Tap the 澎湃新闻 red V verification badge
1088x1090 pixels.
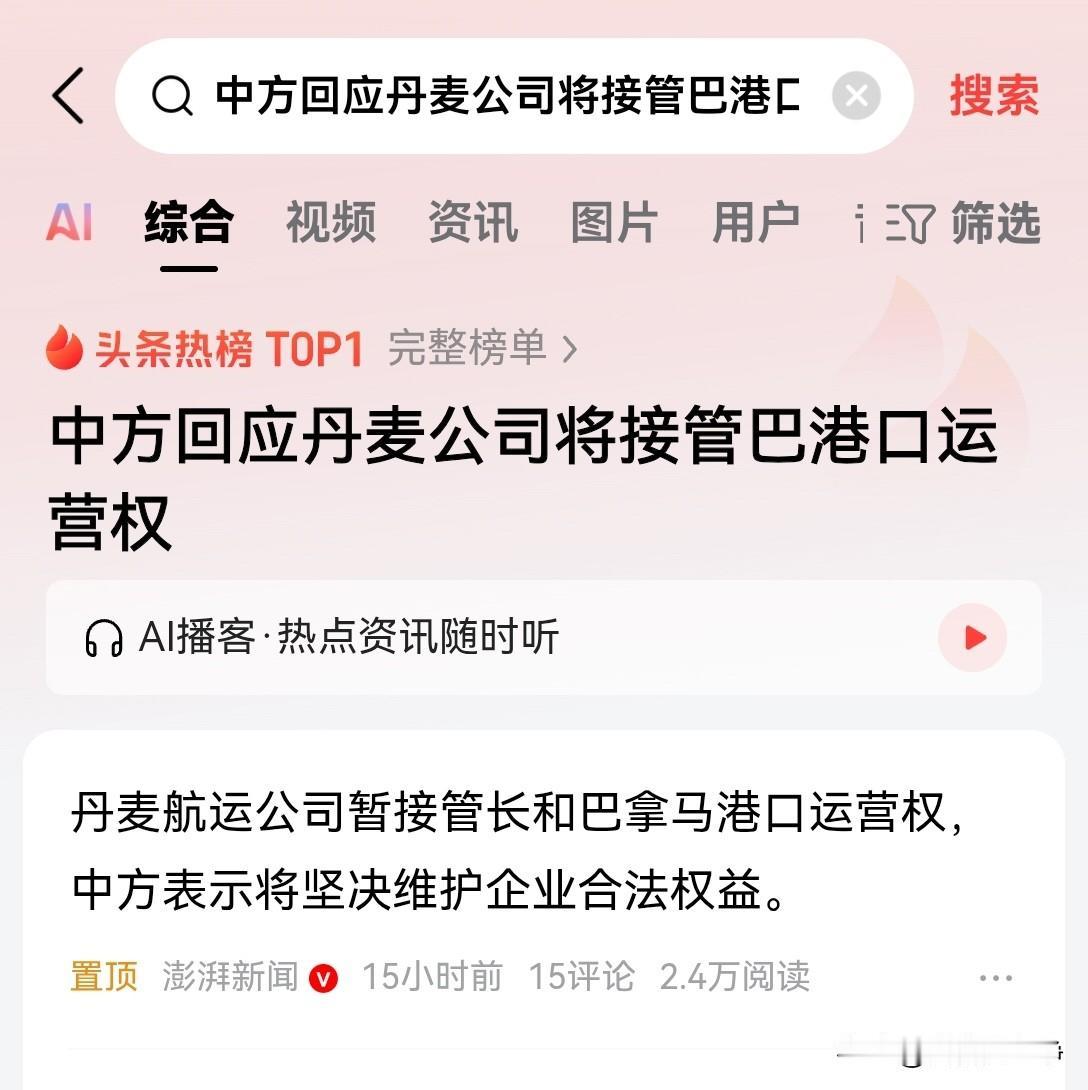coord(323,977)
